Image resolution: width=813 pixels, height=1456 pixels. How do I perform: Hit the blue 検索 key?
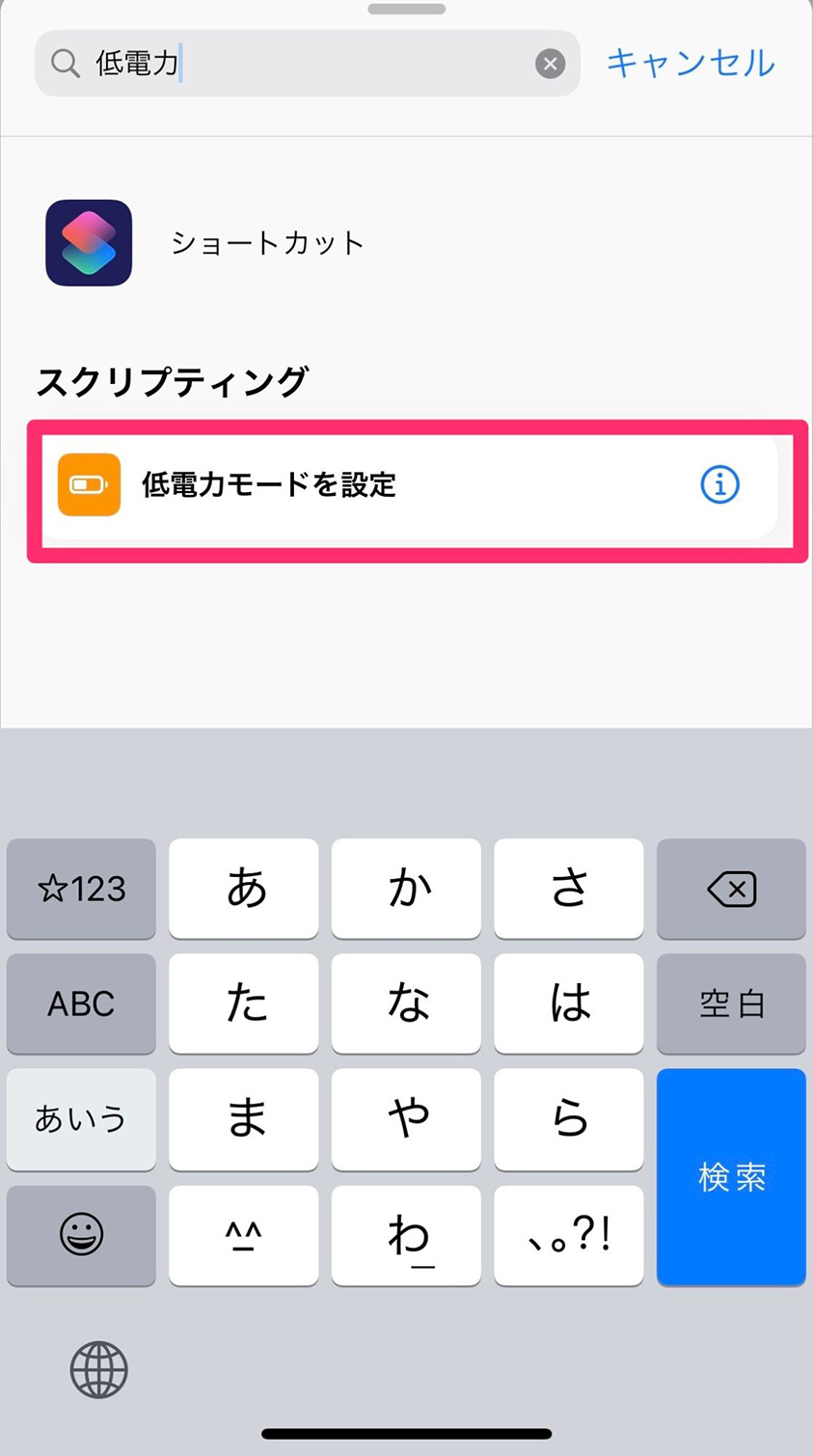pos(731,1176)
